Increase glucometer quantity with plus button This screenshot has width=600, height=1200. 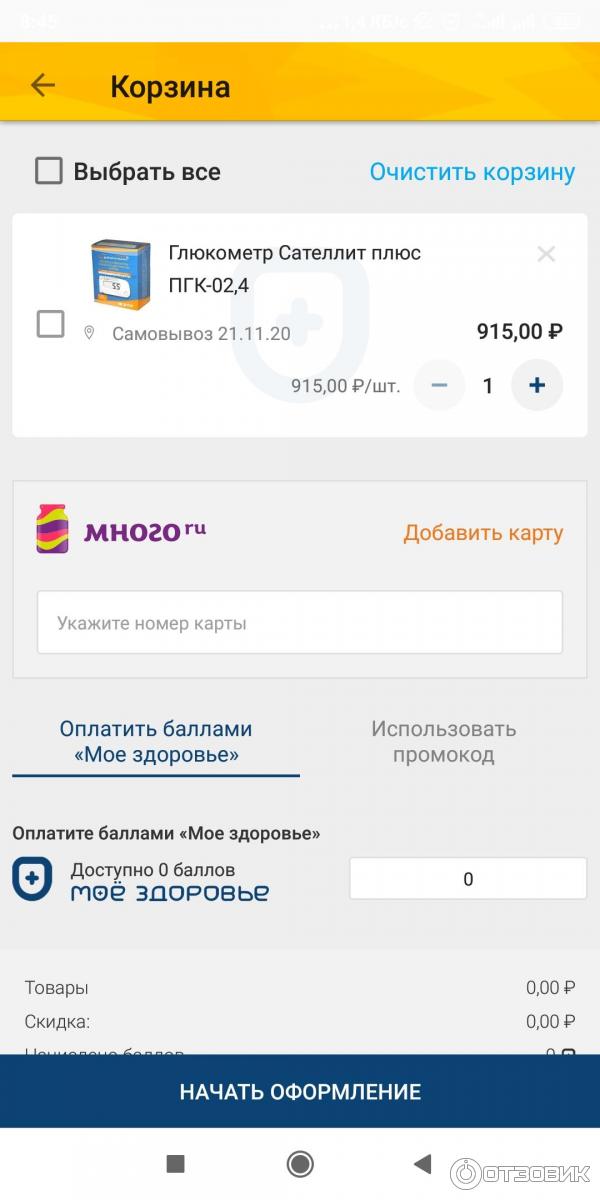pos(537,385)
